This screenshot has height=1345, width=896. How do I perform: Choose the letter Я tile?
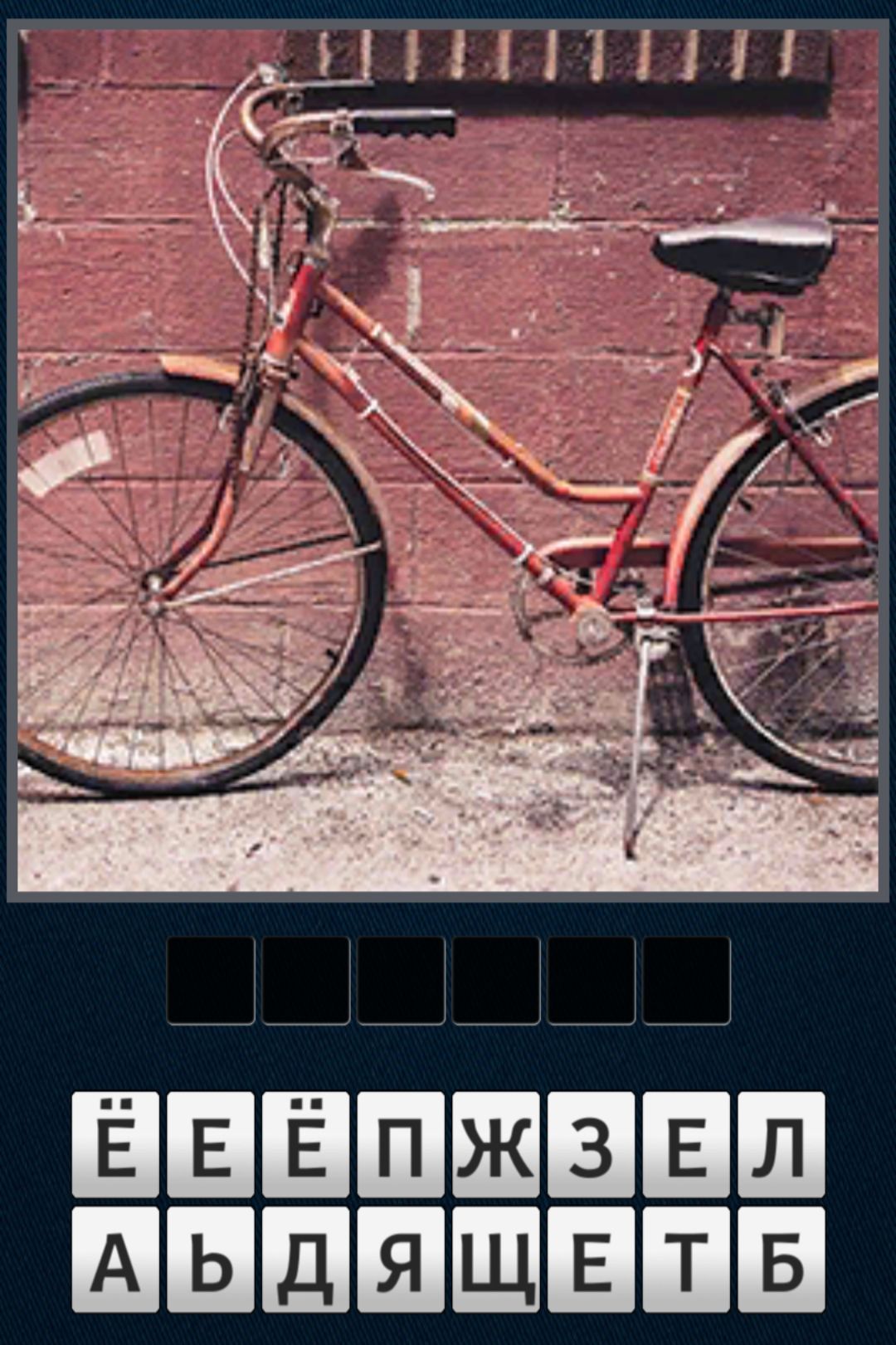401,1259
